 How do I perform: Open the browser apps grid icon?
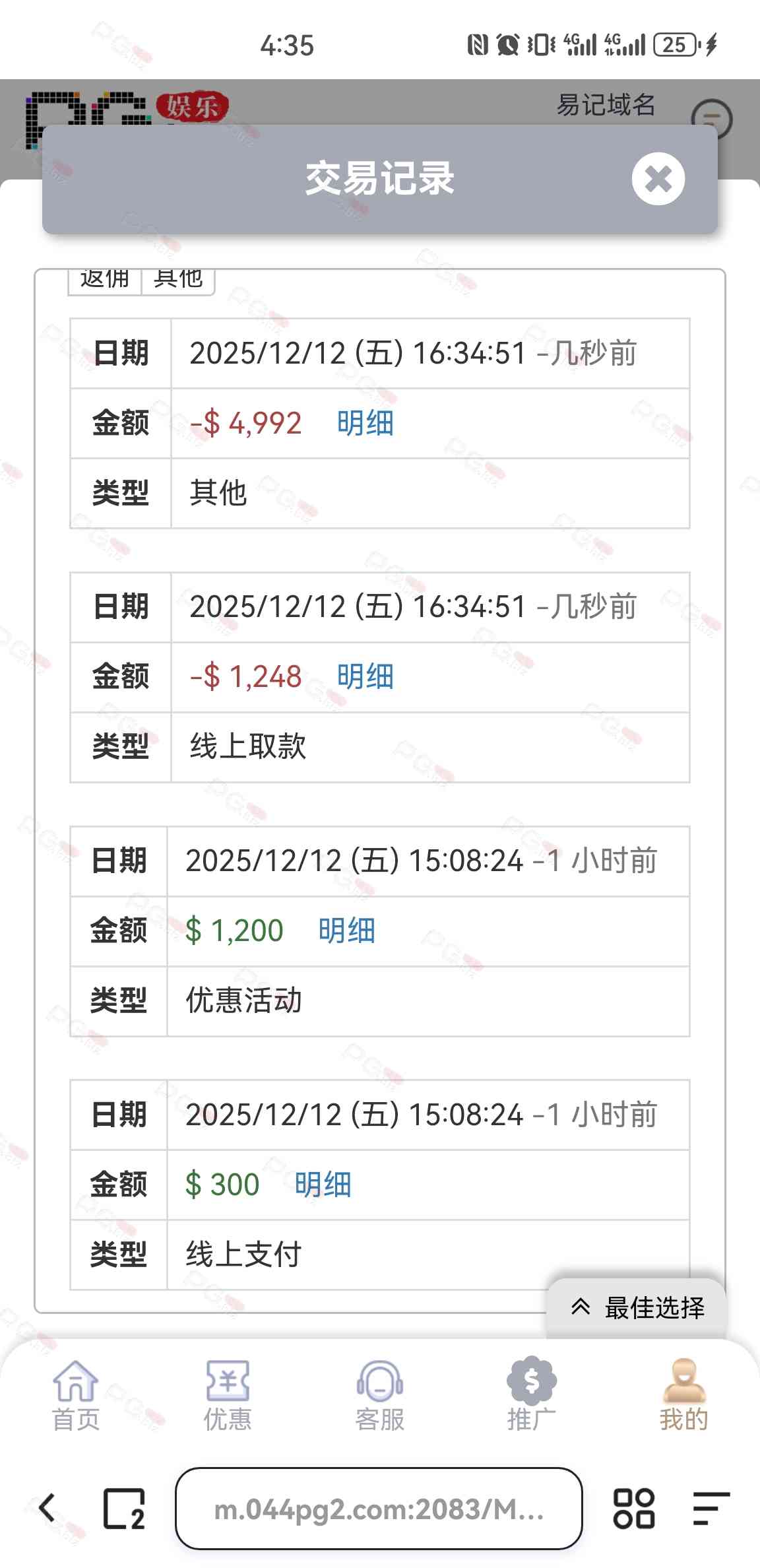[634, 1509]
